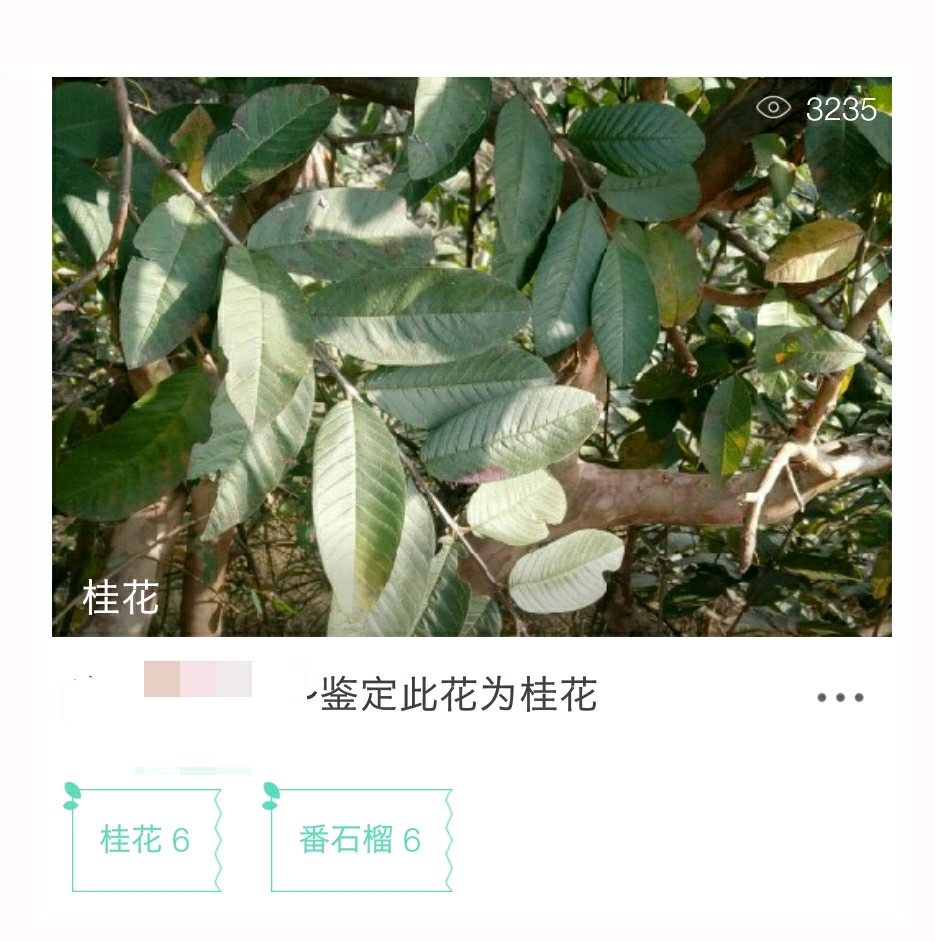Open the three-dot overflow menu

839,697
